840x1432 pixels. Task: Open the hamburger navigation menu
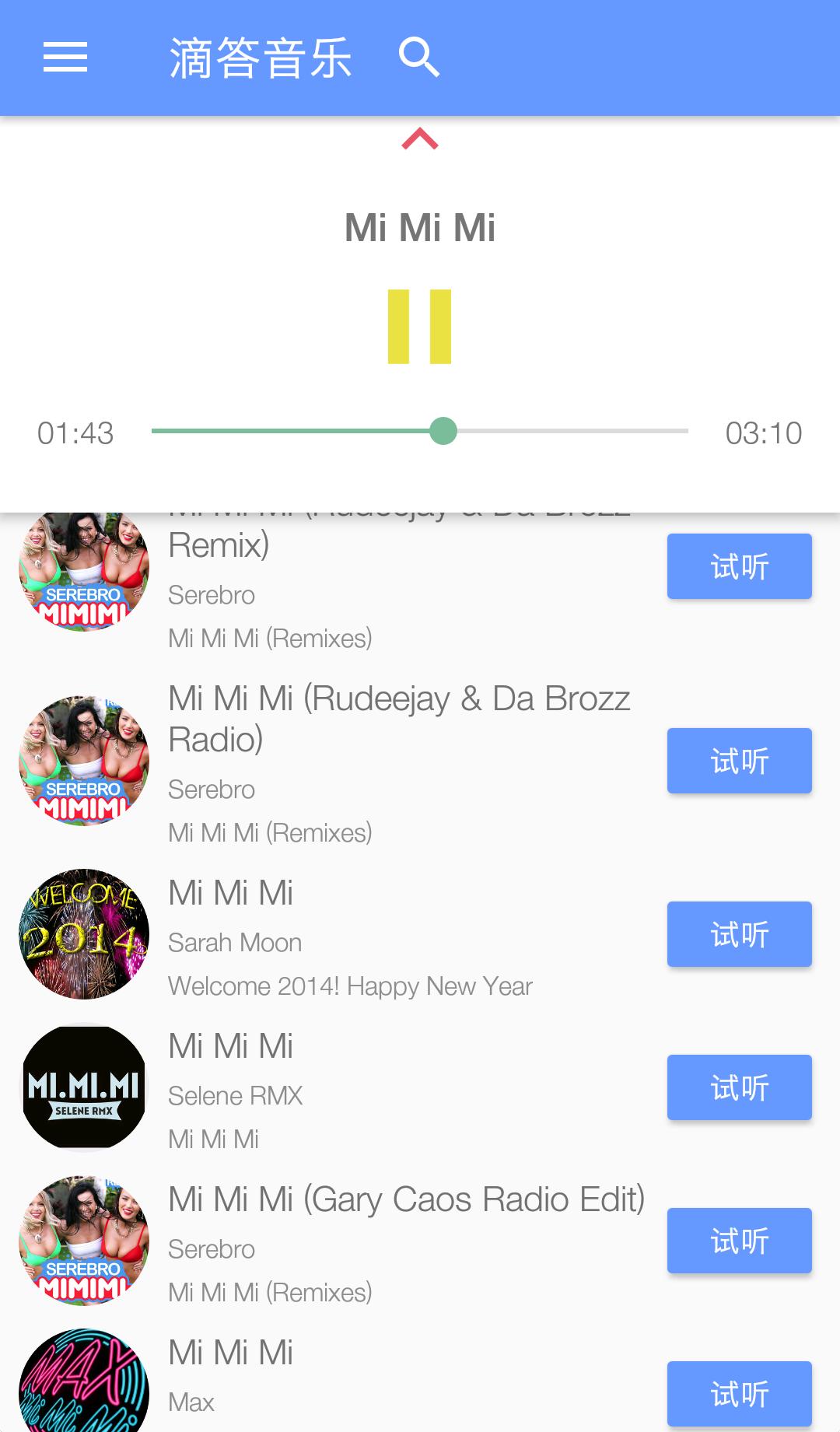tap(66, 57)
